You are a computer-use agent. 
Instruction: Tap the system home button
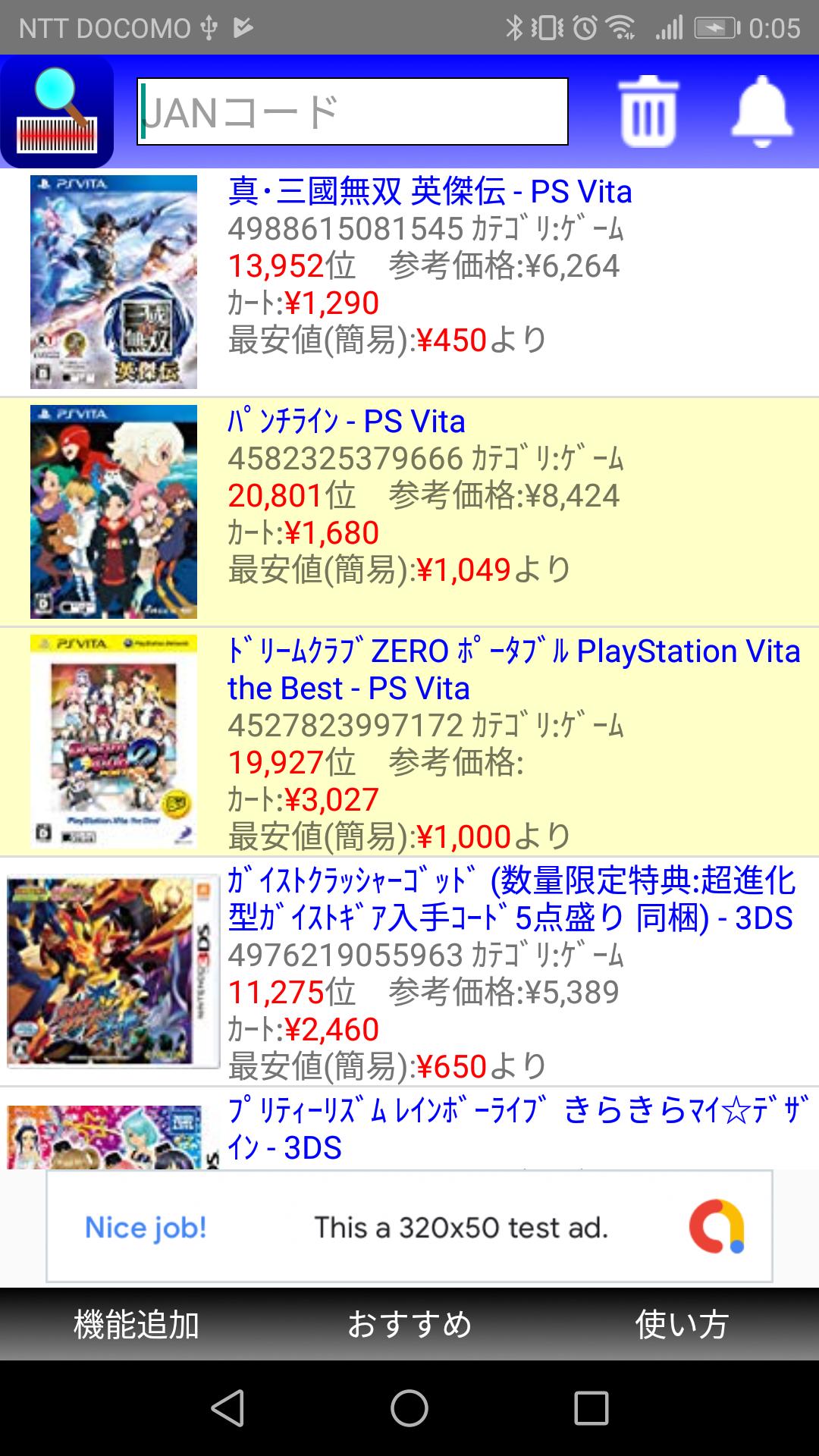click(x=409, y=1408)
